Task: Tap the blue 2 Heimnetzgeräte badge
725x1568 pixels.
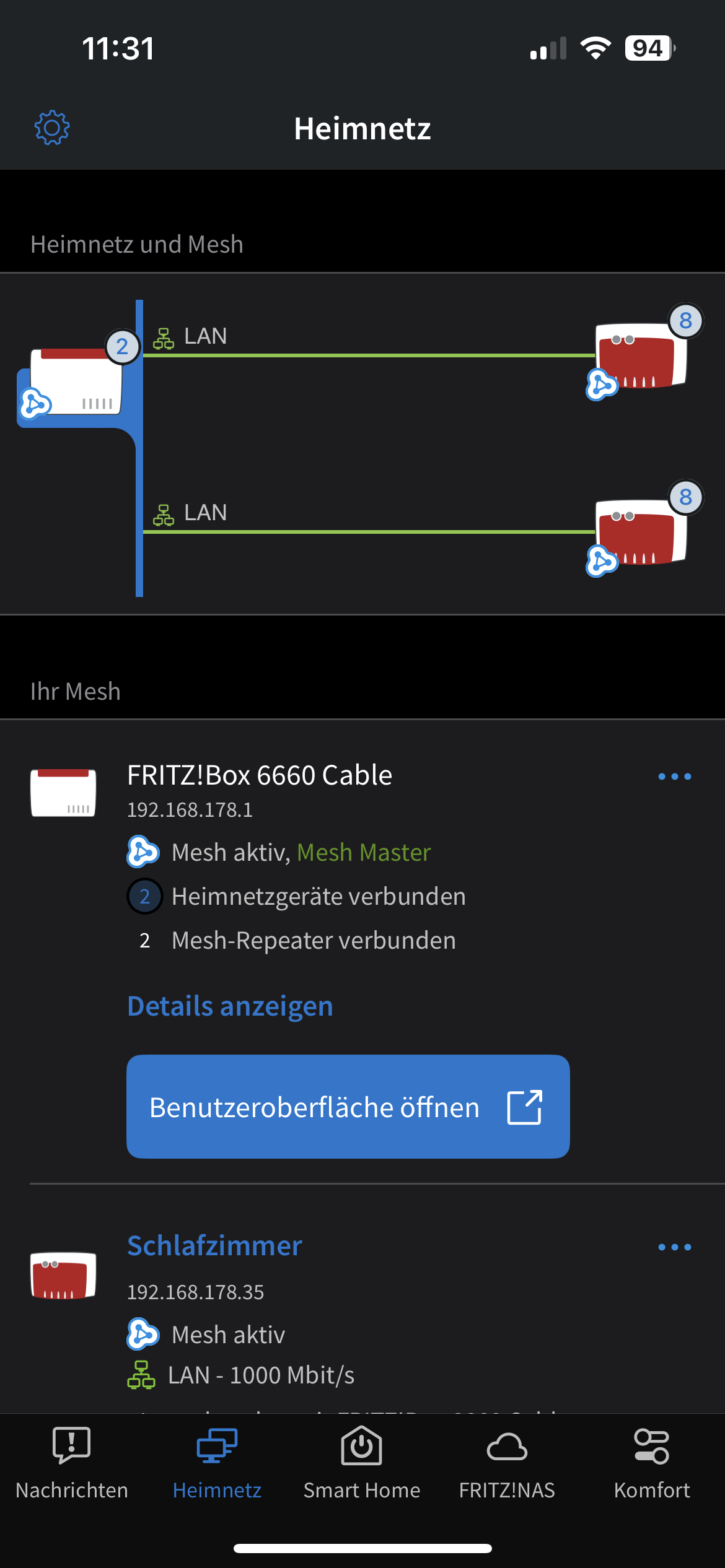Action: point(144,895)
